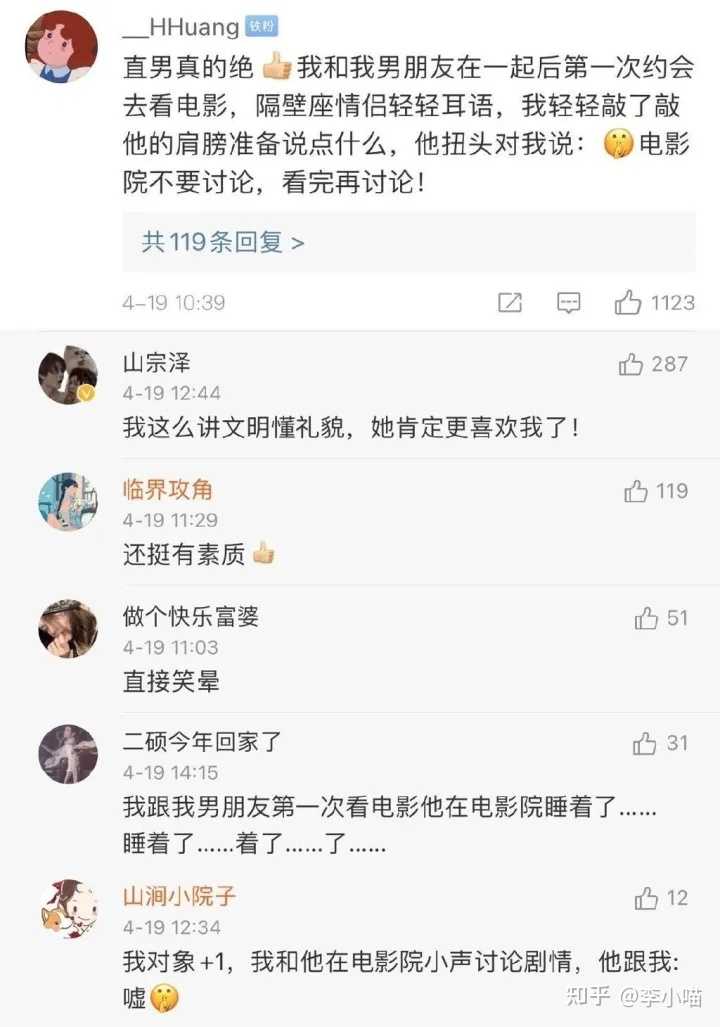Open 做个快乐富婆's avatar
This screenshot has width=720, height=1027.
[x=68, y=629]
